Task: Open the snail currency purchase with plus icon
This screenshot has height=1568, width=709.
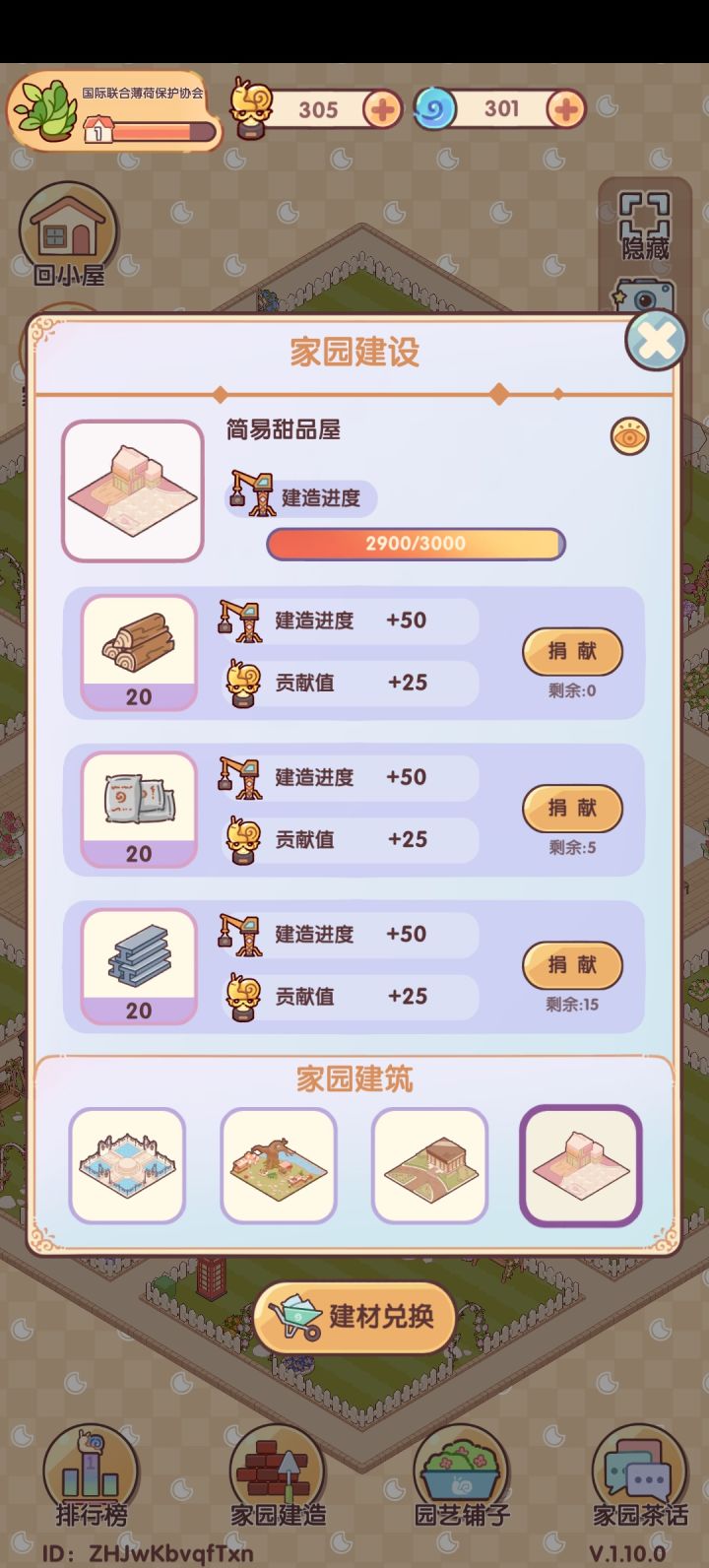Action: [x=384, y=110]
